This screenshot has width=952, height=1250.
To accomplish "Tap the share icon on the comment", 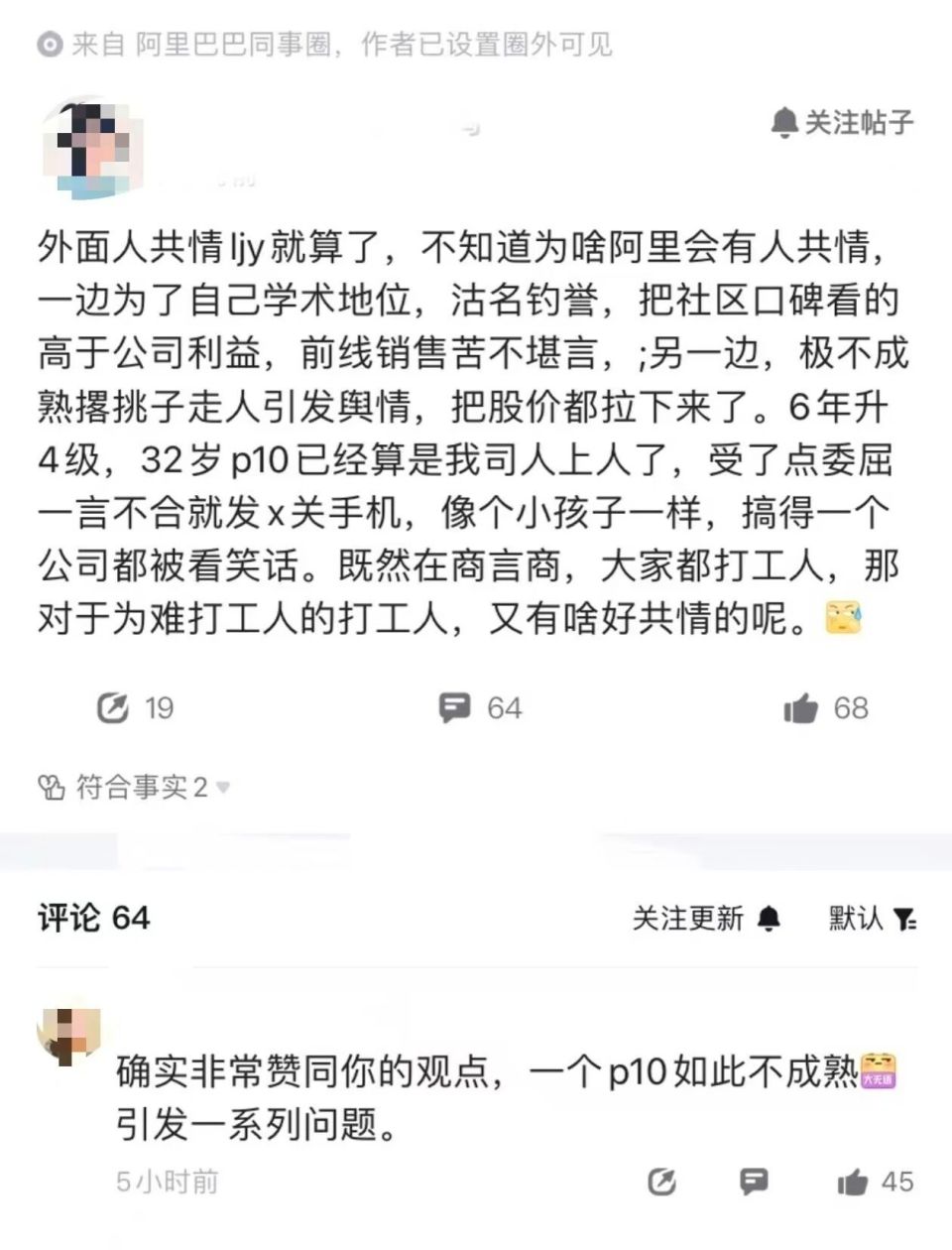I will (x=659, y=1181).
